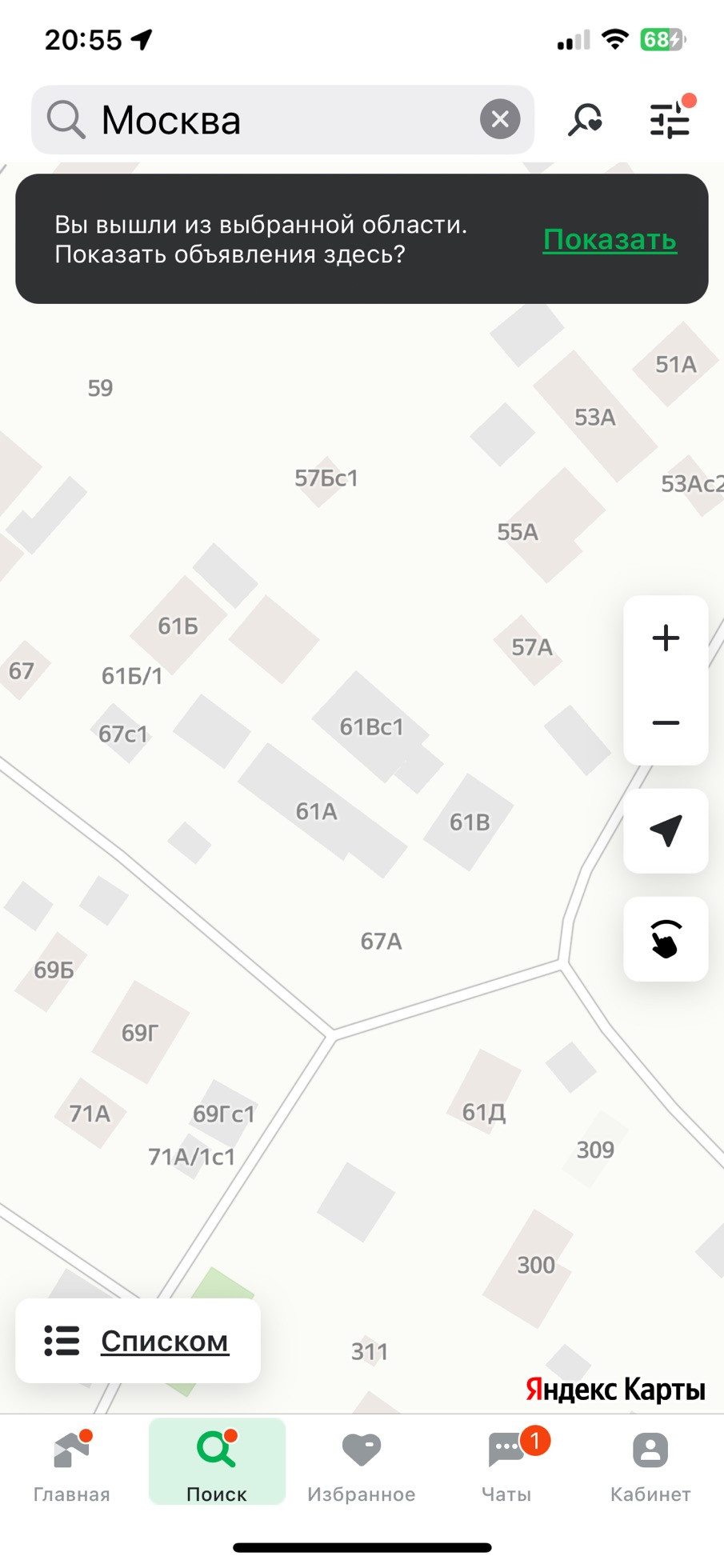Zoom out the map with minus
This screenshot has width=724, height=1568.
[666, 723]
